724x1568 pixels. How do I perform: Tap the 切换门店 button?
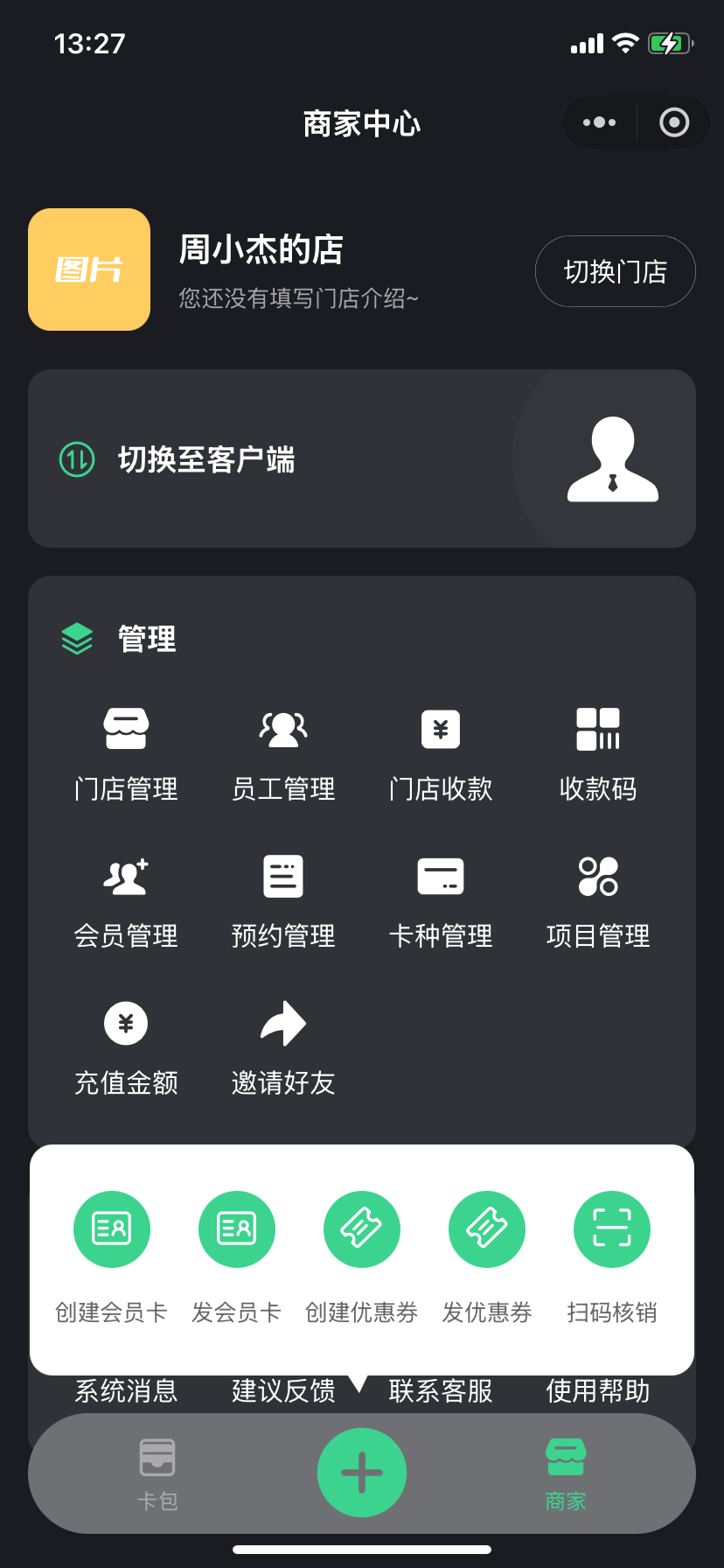[616, 271]
